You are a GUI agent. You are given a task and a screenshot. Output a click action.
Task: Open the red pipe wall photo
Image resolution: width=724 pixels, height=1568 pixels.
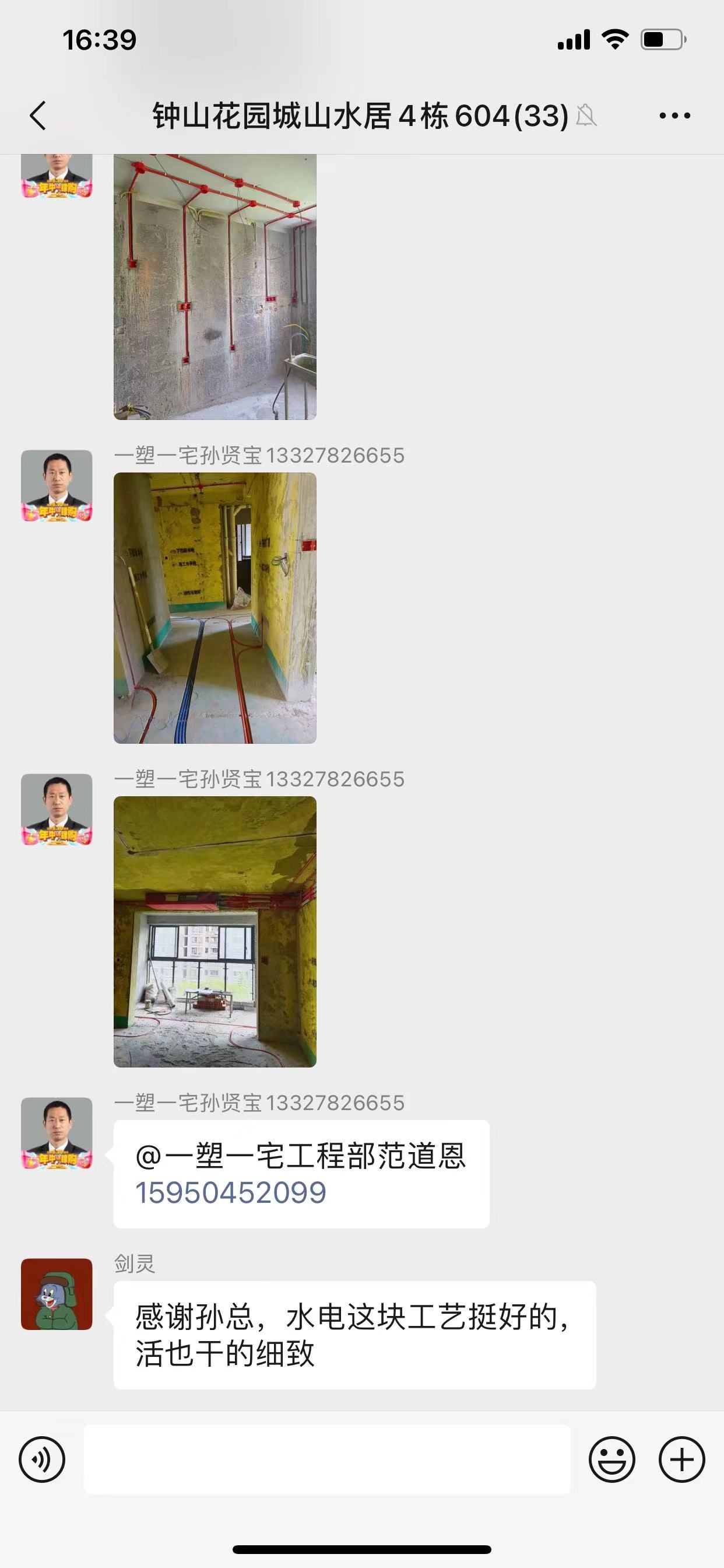pyautogui.click(x=215, y=286)
